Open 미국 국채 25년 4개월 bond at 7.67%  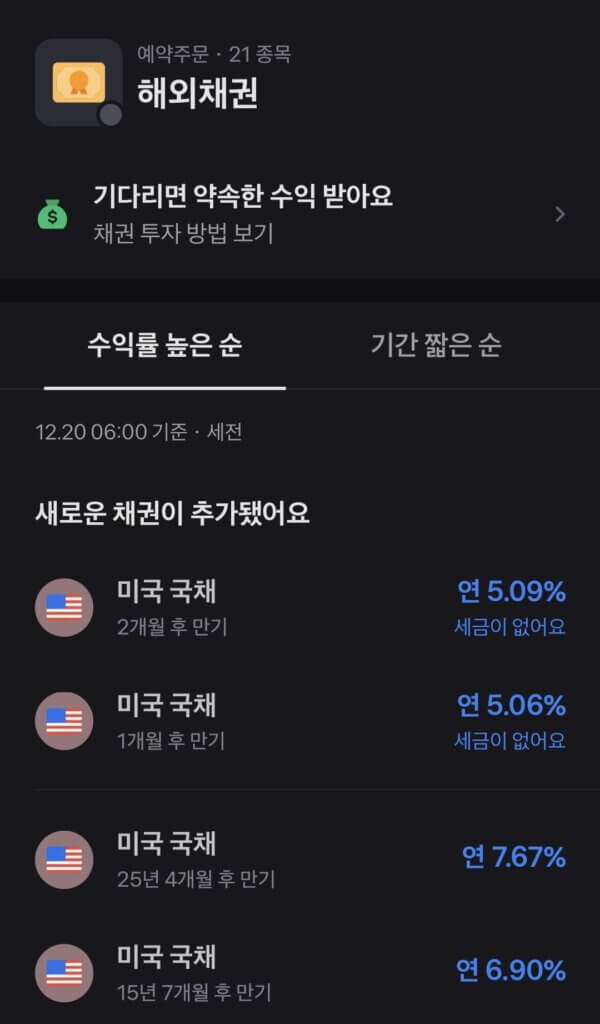pyautogui.click(x=300, y=859)
